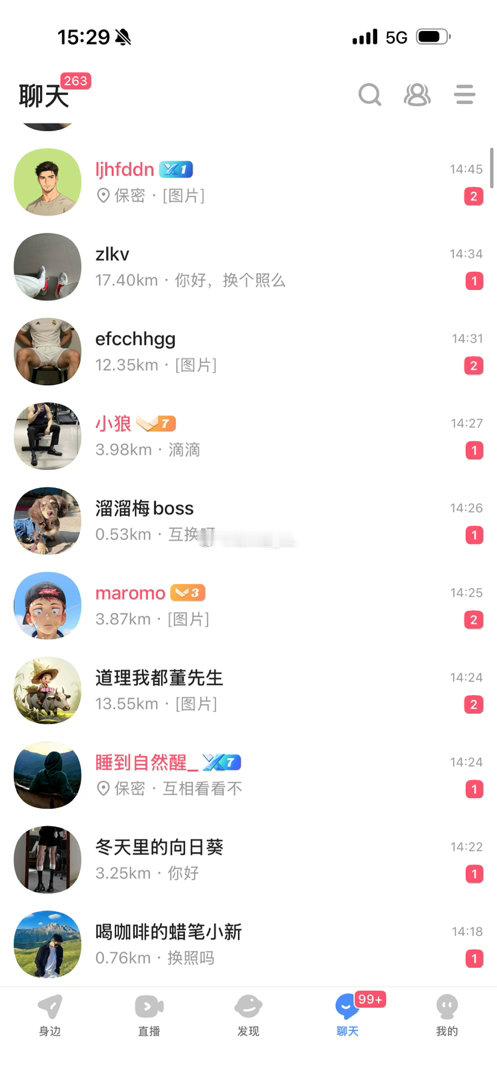Image resolution: width=497 pixels, height=1080 pixels.
Task: Open the contacts icon in header
Action: [x=417, y=94]
